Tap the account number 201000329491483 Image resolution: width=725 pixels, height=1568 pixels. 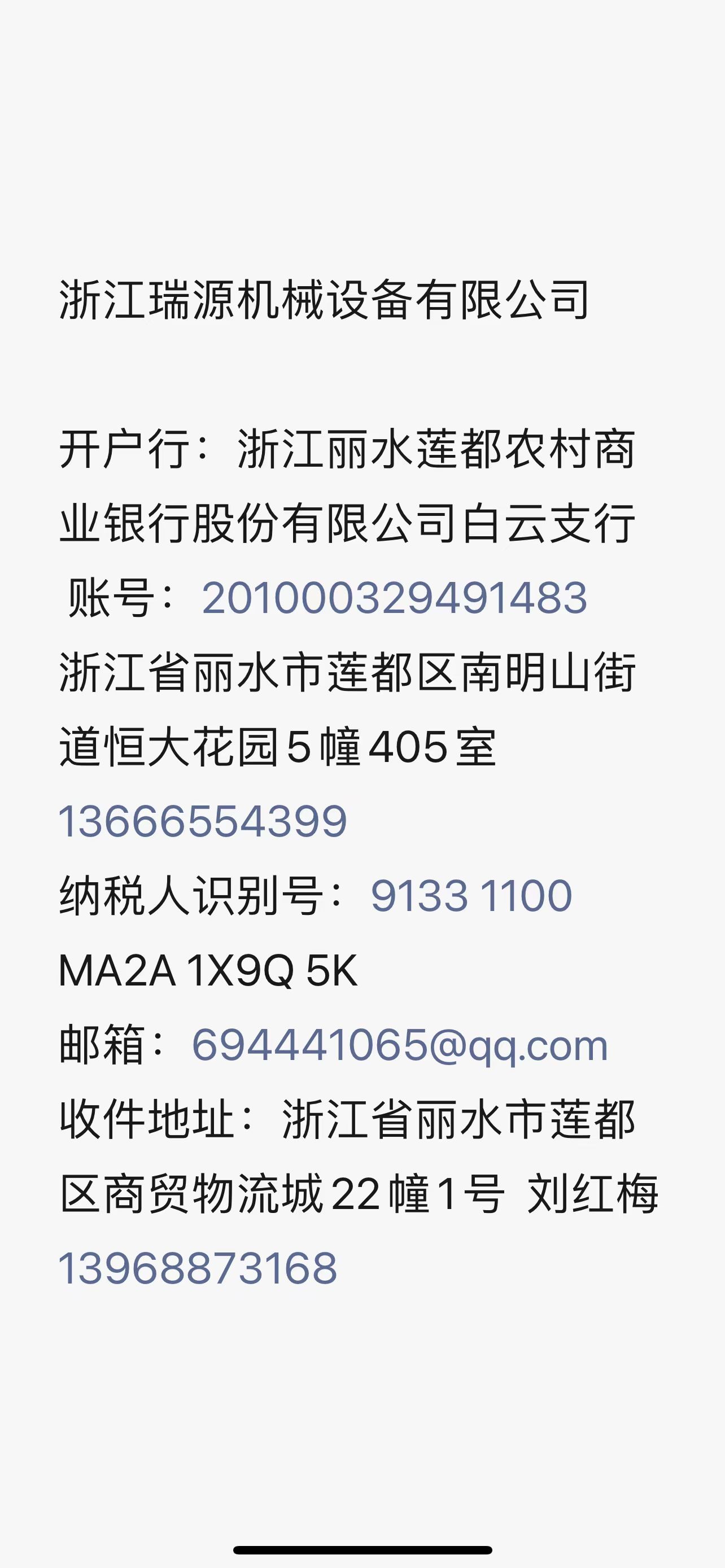395,598
